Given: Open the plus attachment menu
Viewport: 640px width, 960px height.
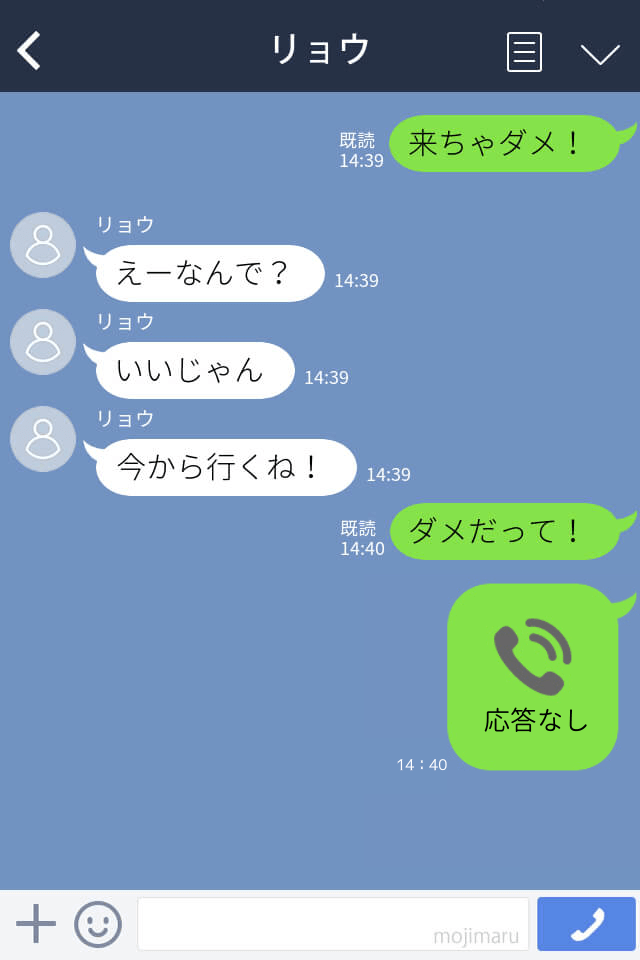Looking at the screenshot, I should (x=36, y=923).
